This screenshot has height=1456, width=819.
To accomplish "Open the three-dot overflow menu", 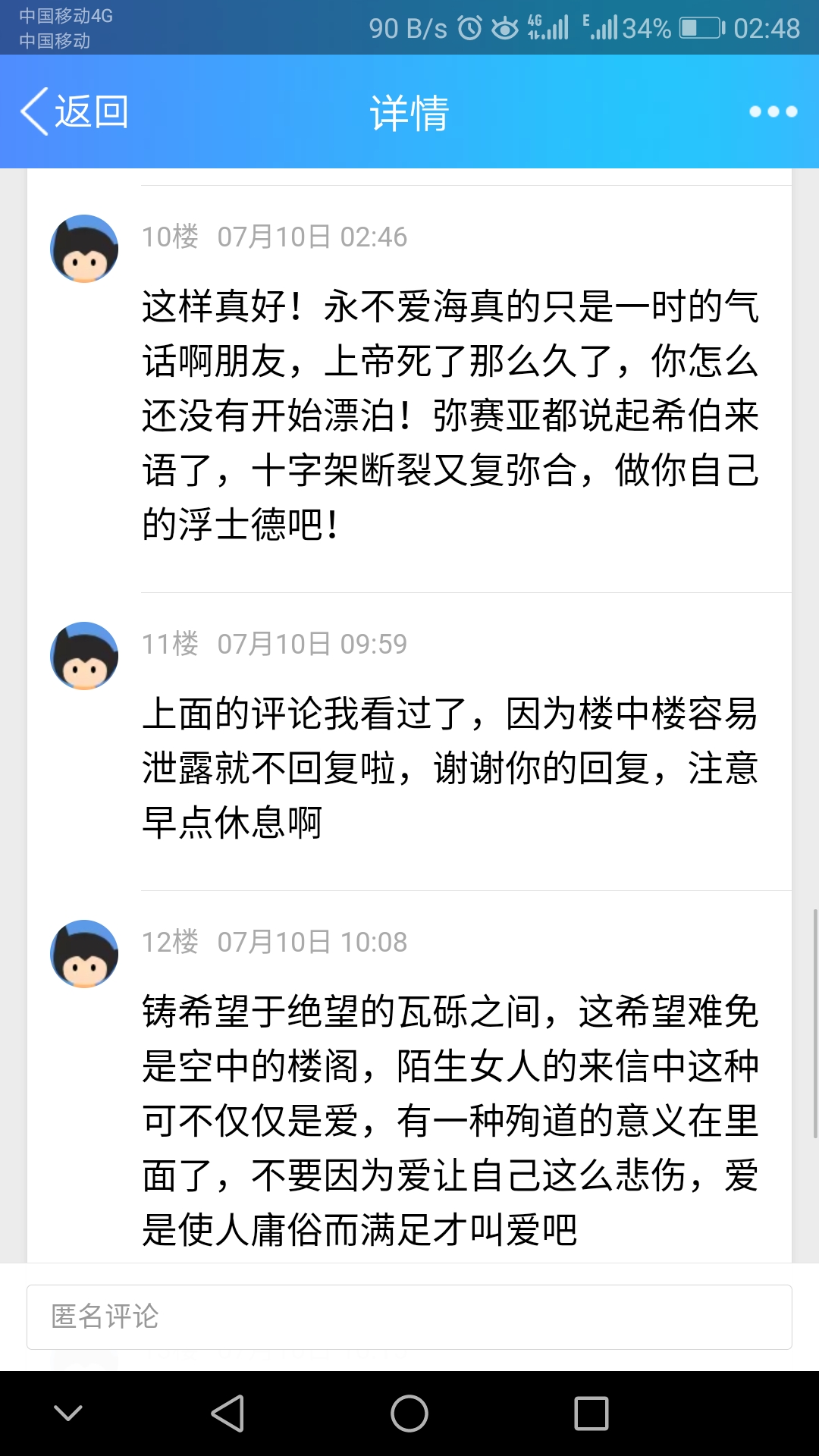I will point(773,112).
